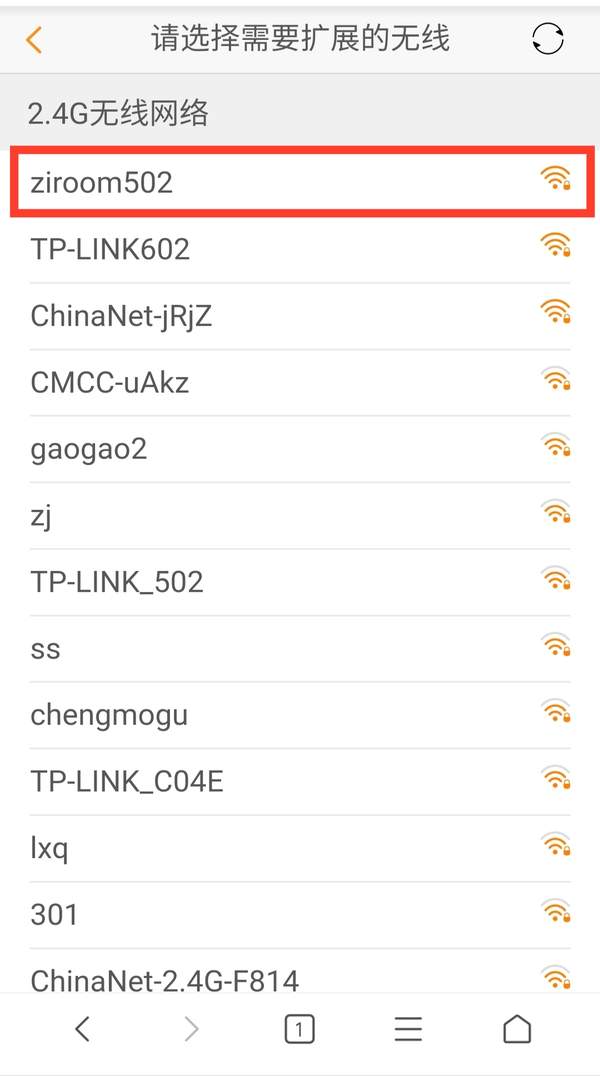Select the lxq network
The height and width of the screenshot is (1076, 600).
(300, 849)
